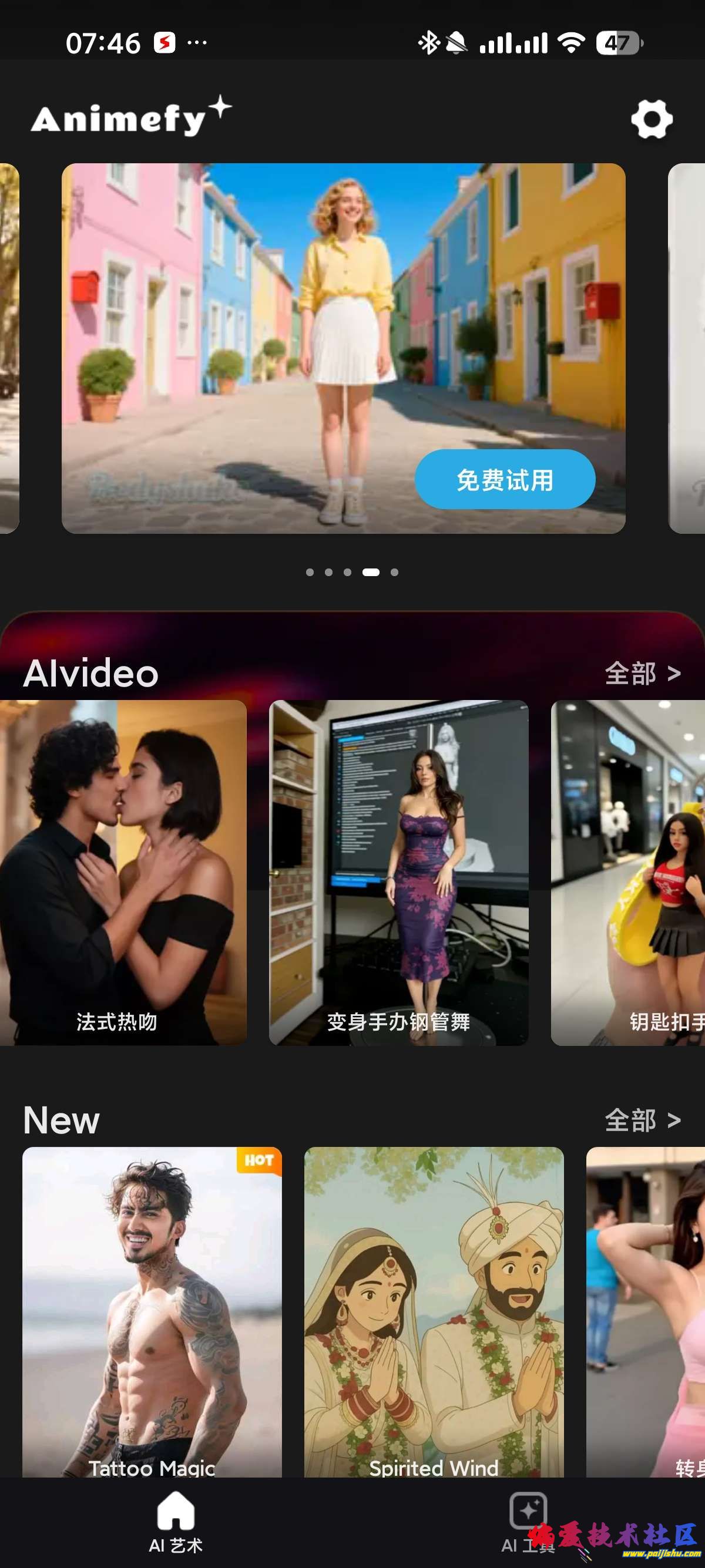
Task: Open the settings gear icon
Action: click(652, 119)
